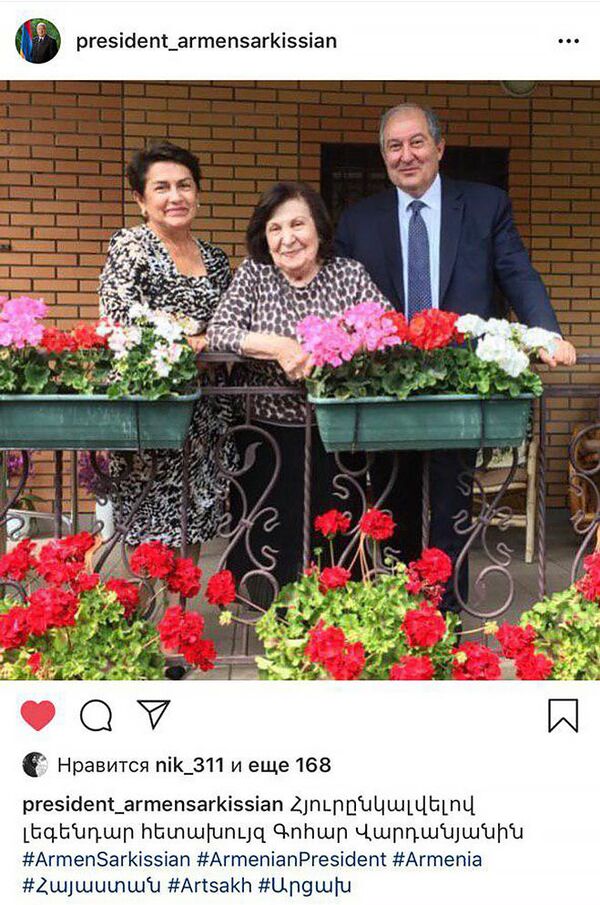600x905 pixels.
Task: Open the #Armenia hashtag
Action: point(437,859)
